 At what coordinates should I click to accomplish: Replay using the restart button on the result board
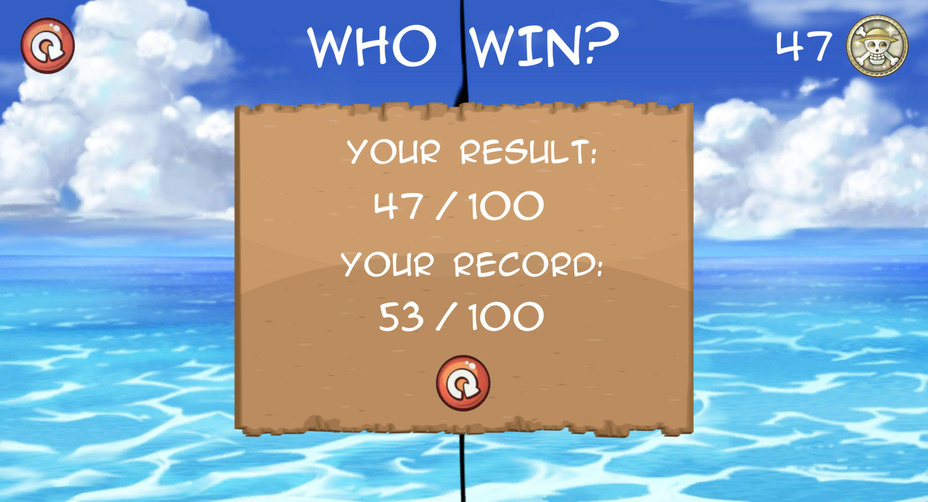click(x=464, y=381)
